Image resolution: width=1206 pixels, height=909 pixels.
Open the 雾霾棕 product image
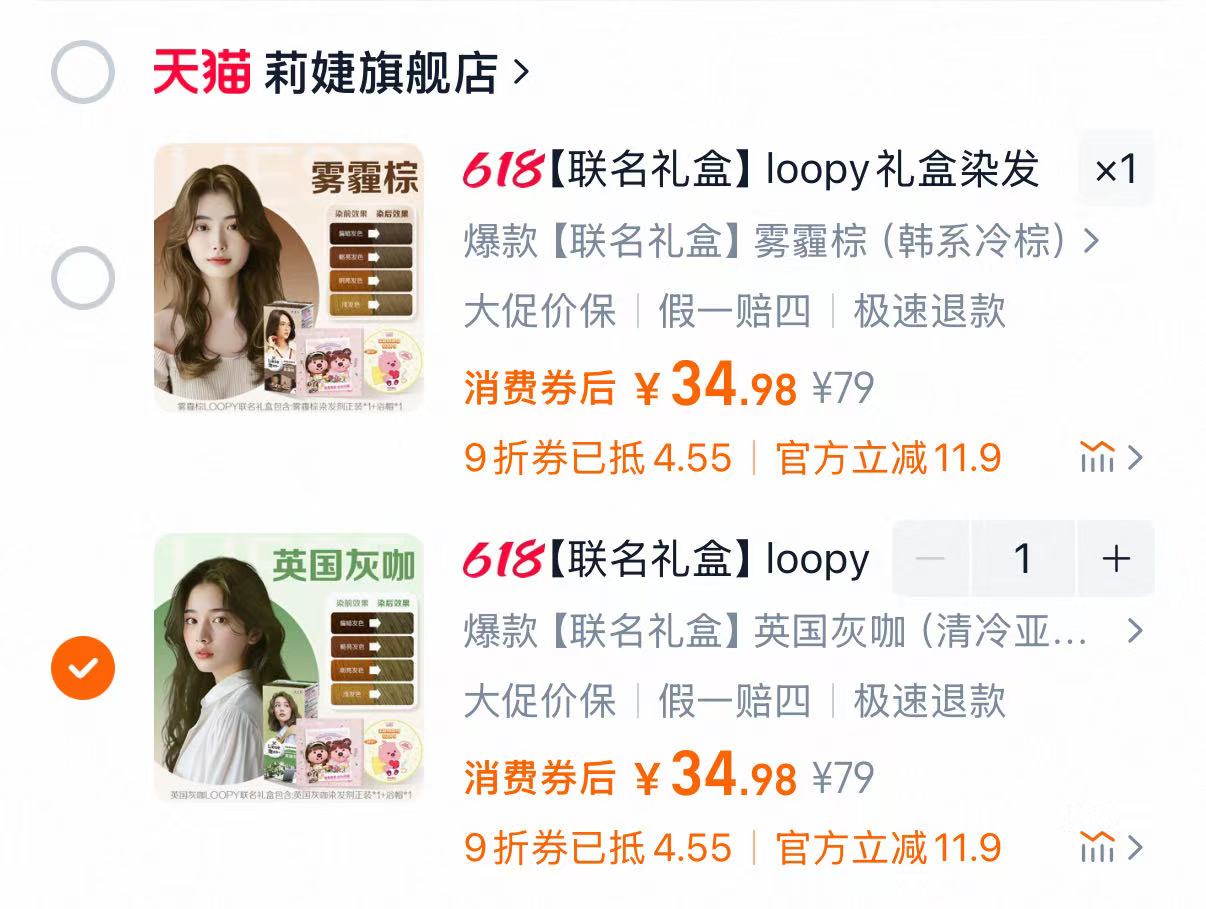pos(288,277)
